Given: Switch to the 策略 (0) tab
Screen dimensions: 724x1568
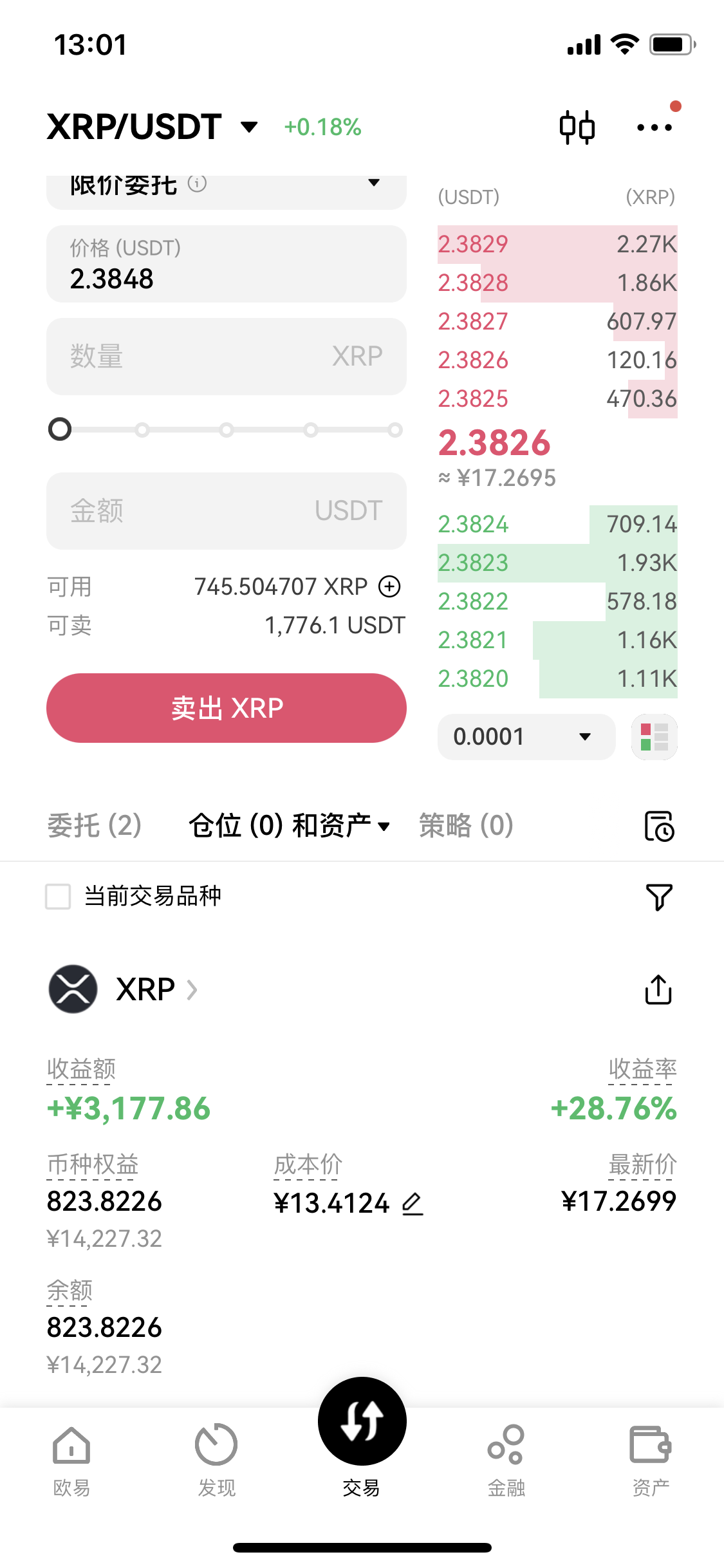Looking at the screenshot, I should pos(465,825).
